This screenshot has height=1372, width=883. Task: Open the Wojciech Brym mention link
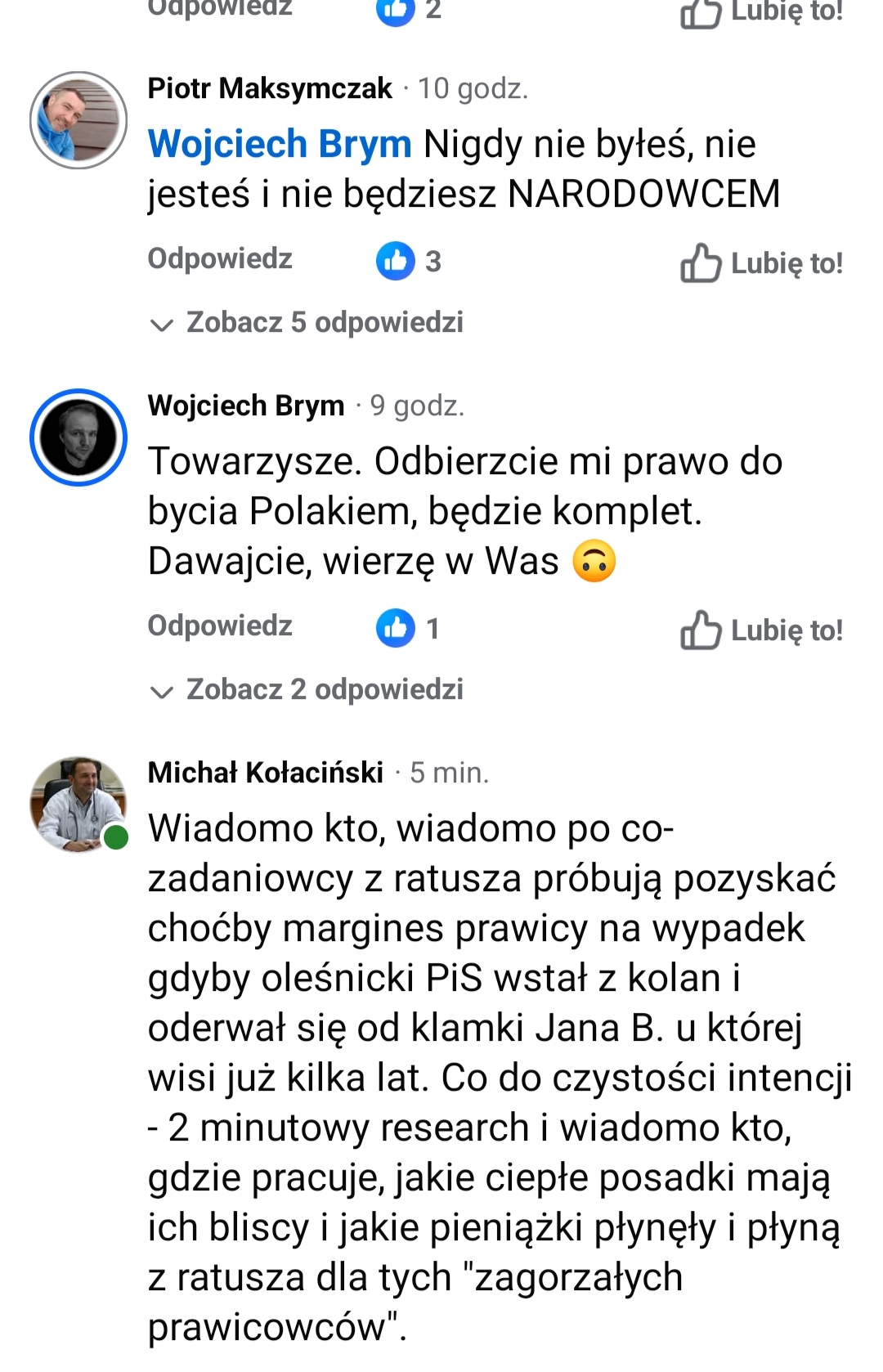[280, 144]
